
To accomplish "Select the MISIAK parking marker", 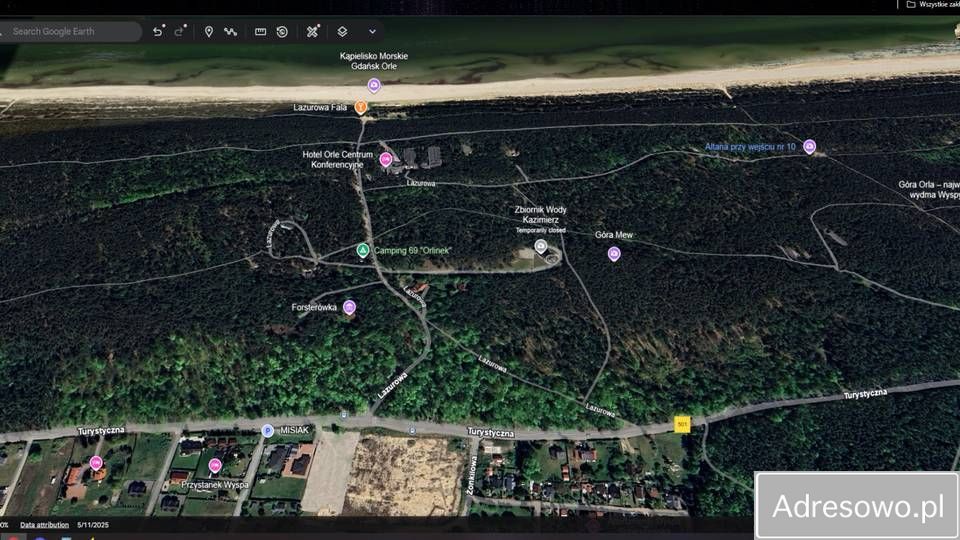I will pos(267,430).
